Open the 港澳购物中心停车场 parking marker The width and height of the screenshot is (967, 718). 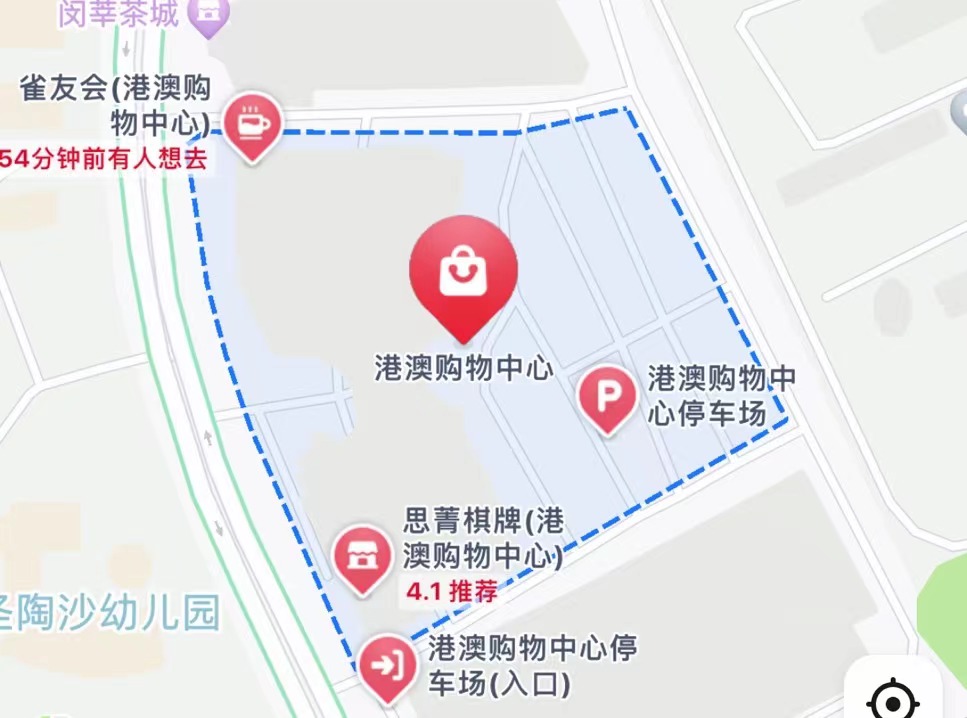pyautogui.click(x=609, y=397)
